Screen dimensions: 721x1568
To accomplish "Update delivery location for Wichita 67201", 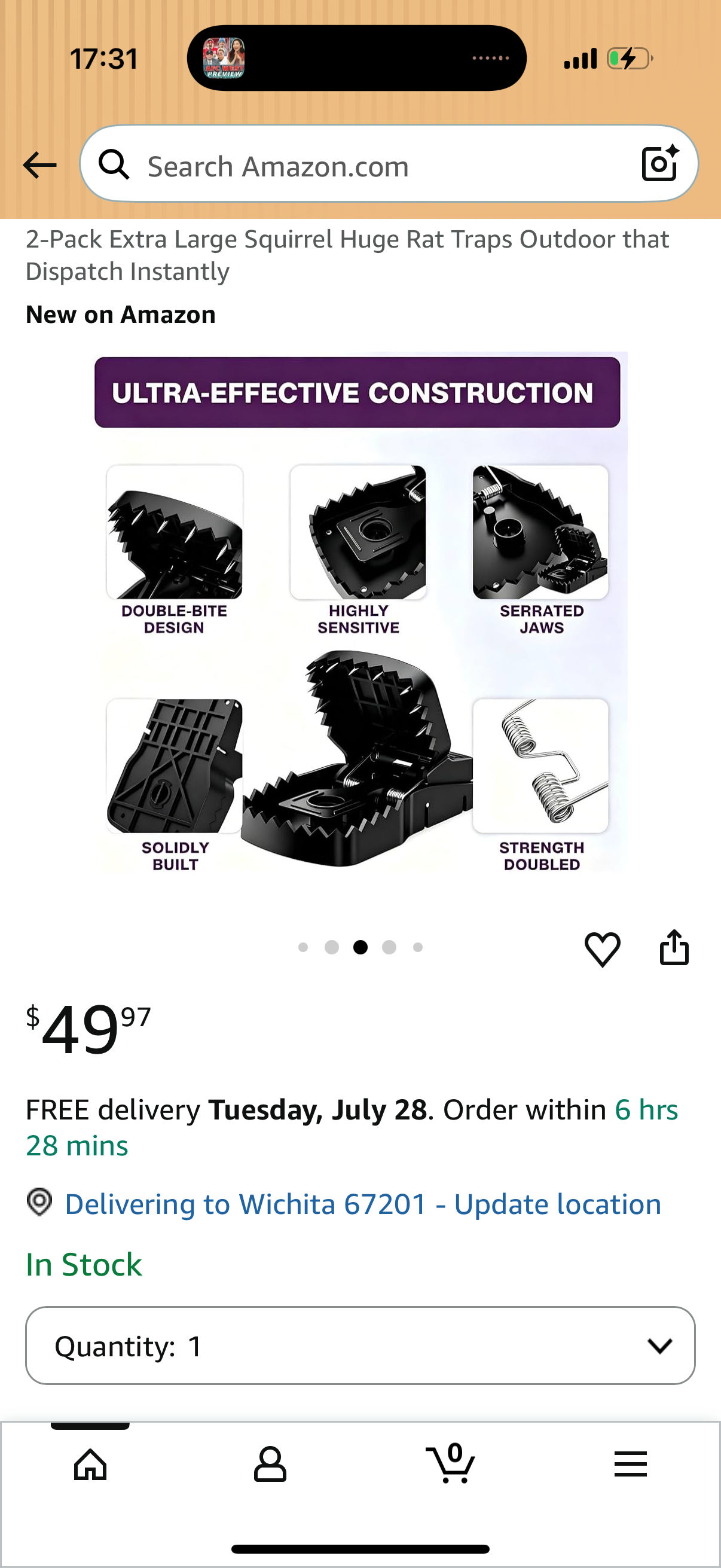I will pos(363,1204).
